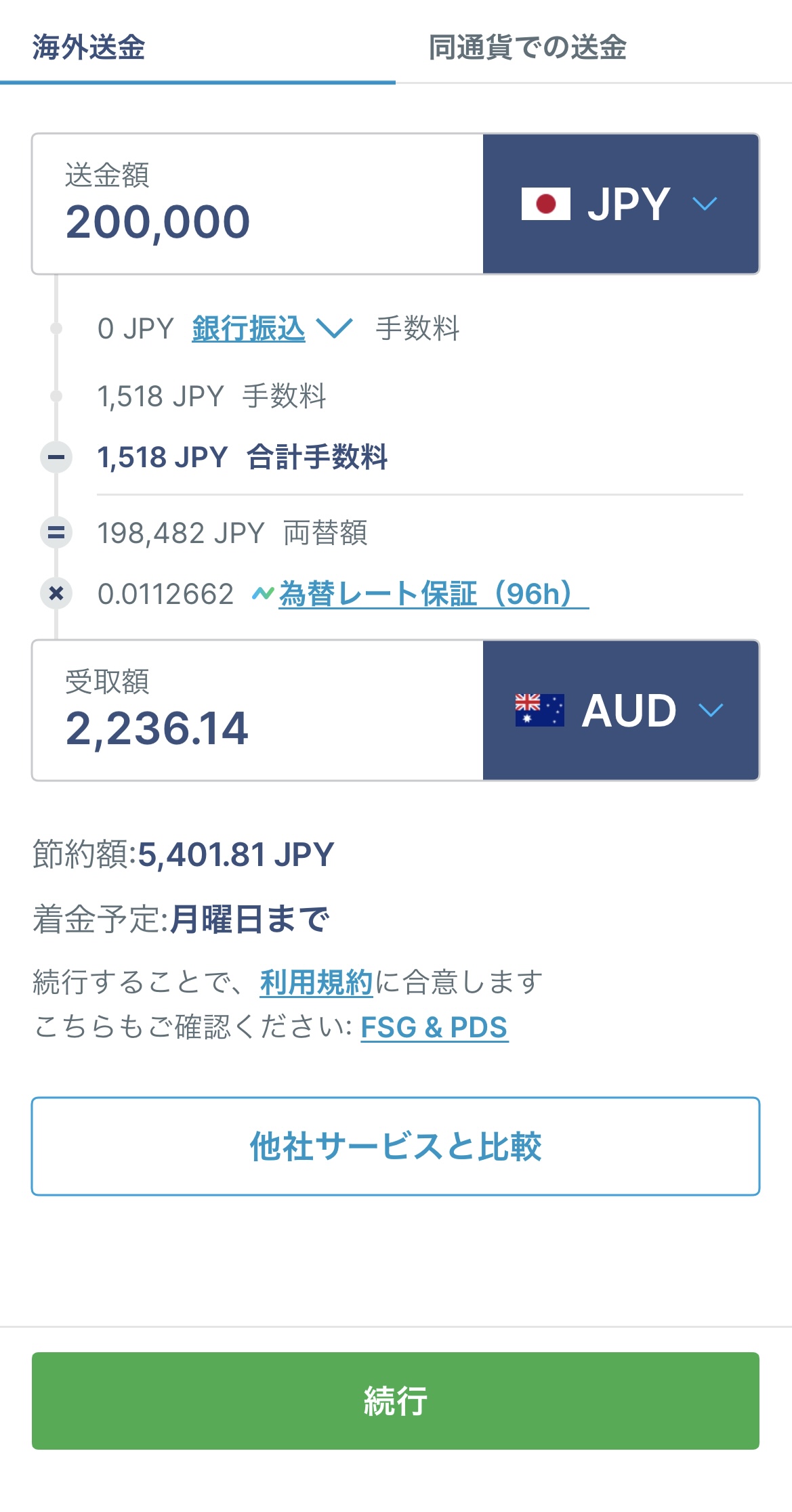Open the JPY currency selector
The width and height of the screenshot is (792, 1512).
pyautogui.click(x=622, y=202)
